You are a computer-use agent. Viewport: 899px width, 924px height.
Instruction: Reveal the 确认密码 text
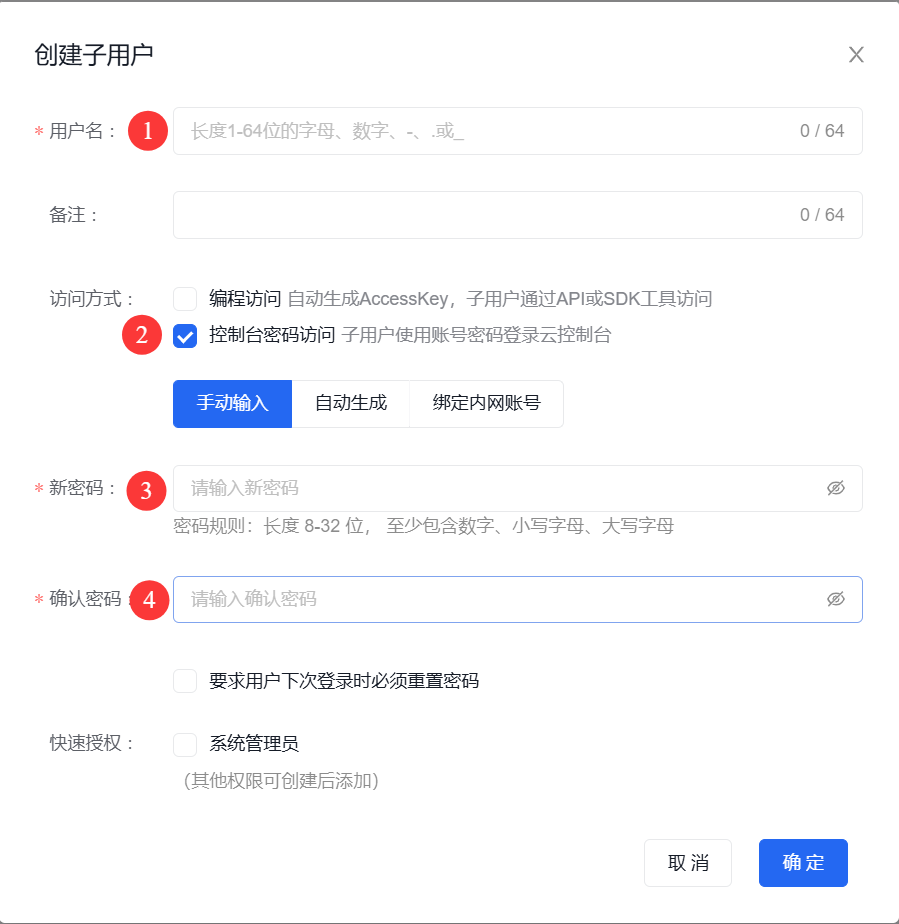836,600
